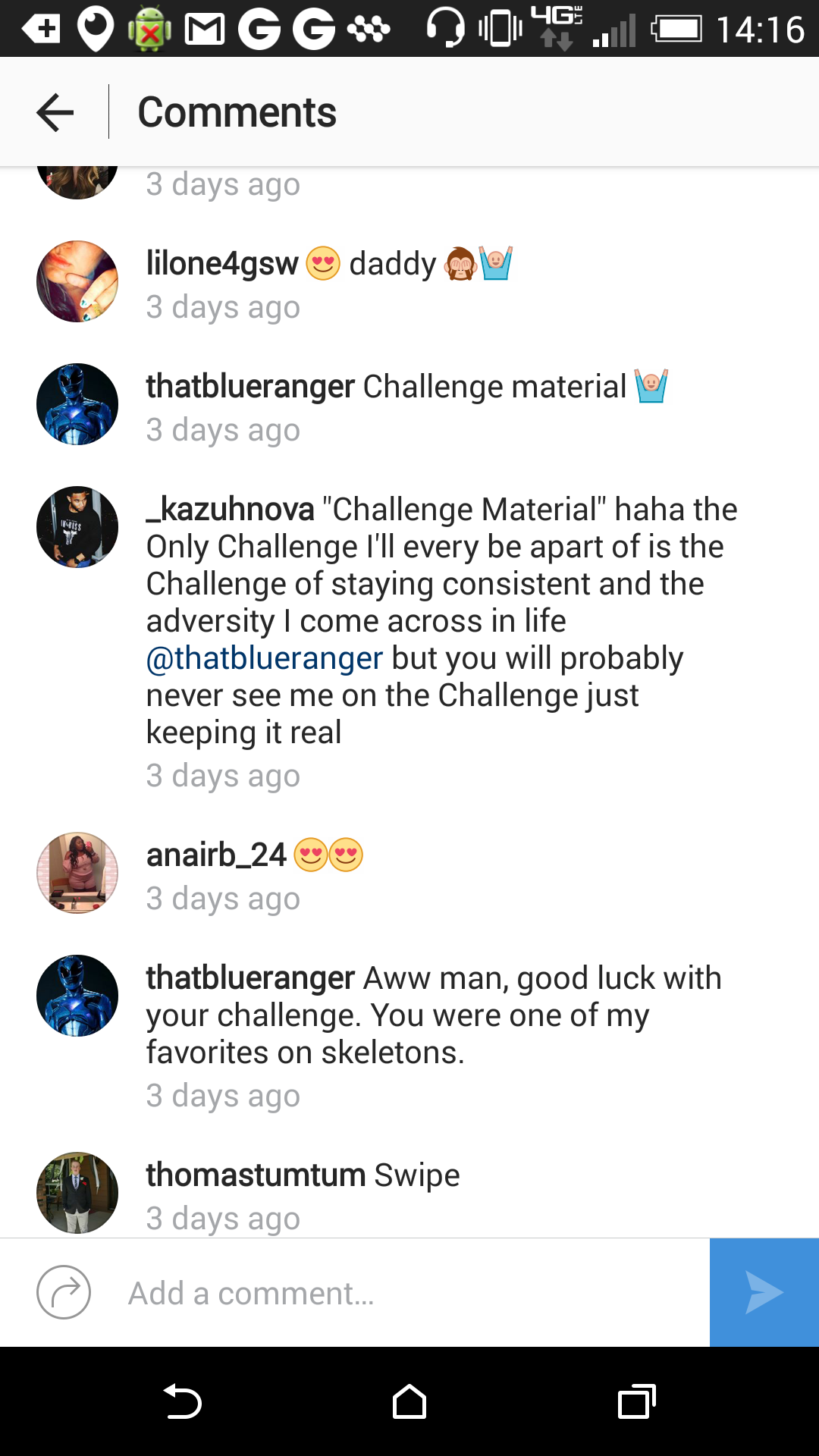Tap the Add a comment field
The height and width of the screenshot is (1456, 819).
[409, 1293]
